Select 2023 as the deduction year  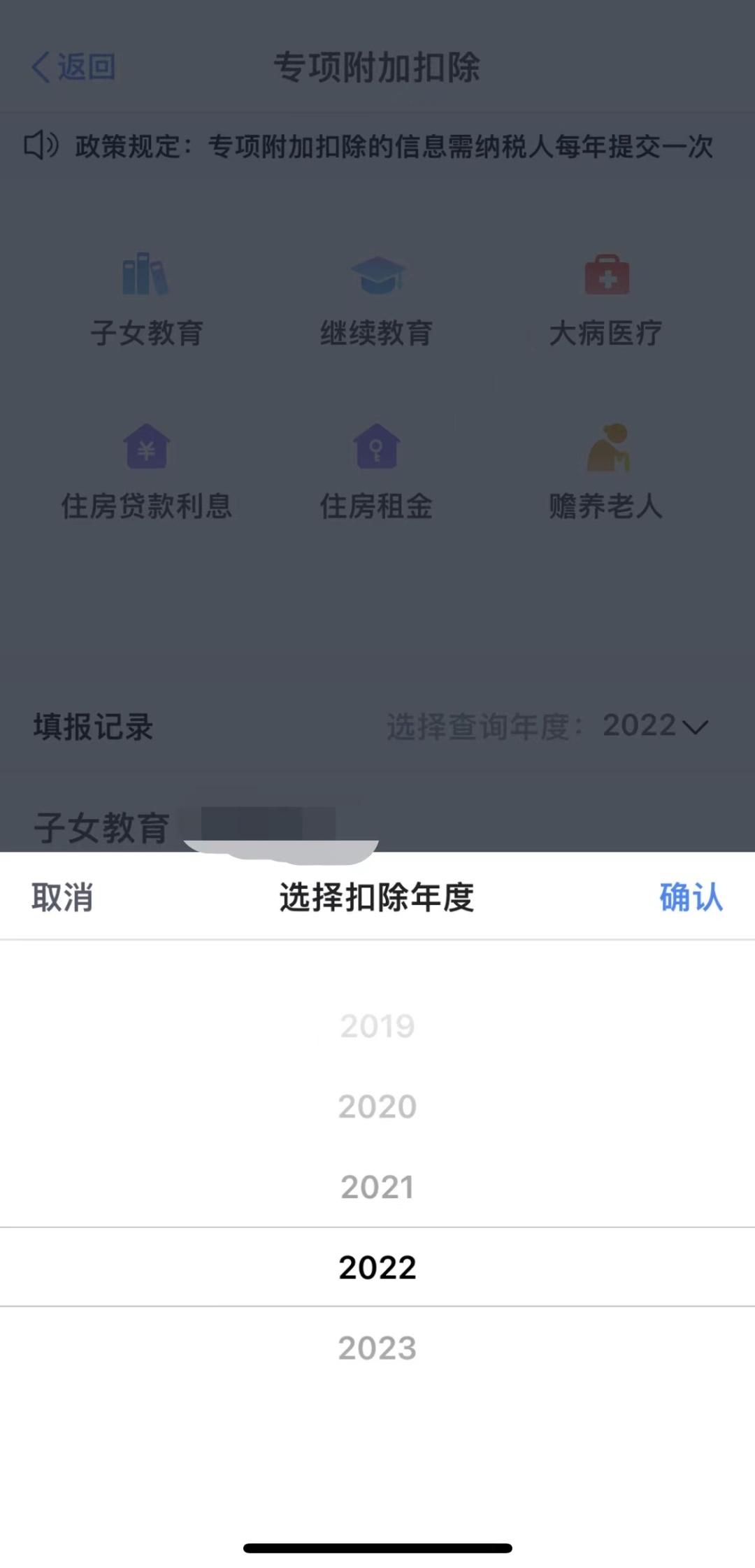[377, 1348]
